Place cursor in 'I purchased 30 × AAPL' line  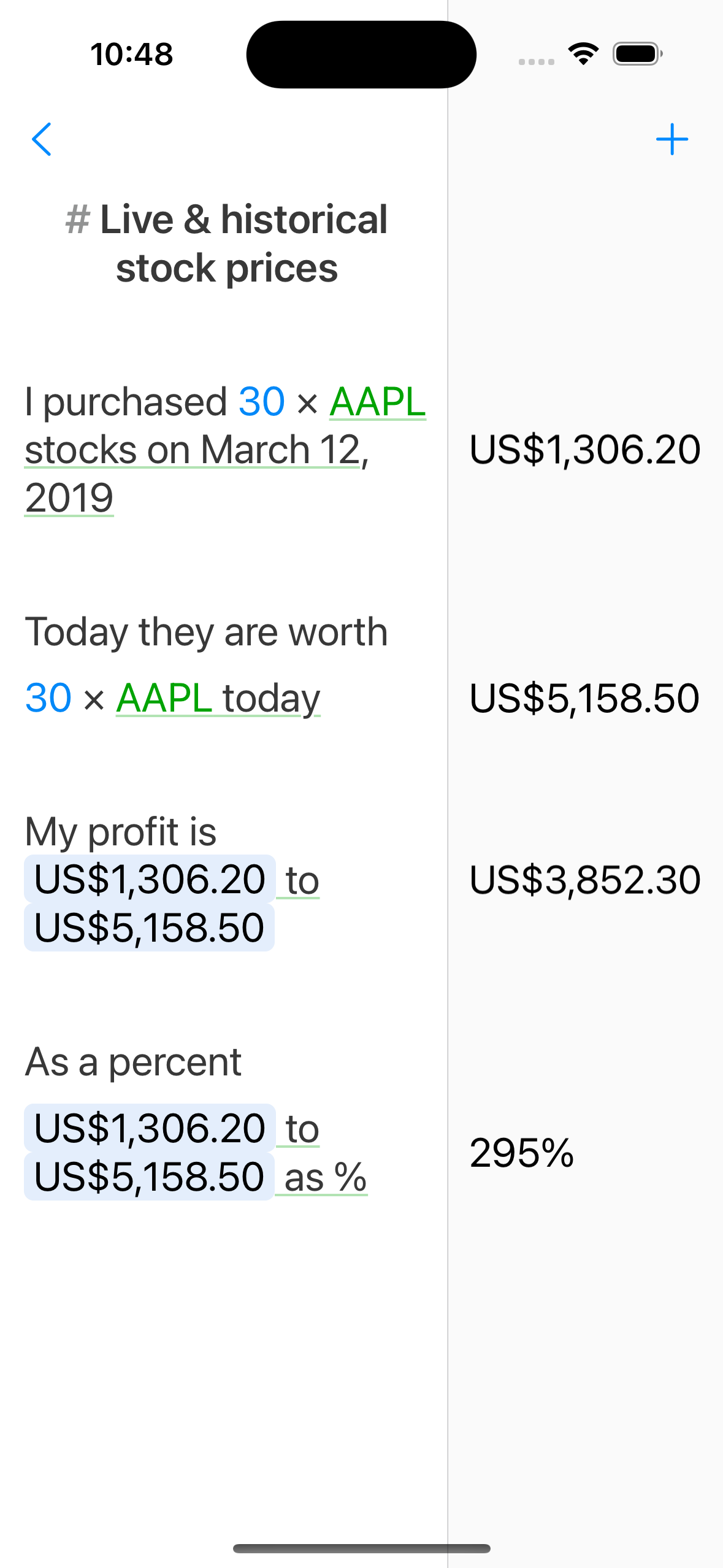point(225,402)
